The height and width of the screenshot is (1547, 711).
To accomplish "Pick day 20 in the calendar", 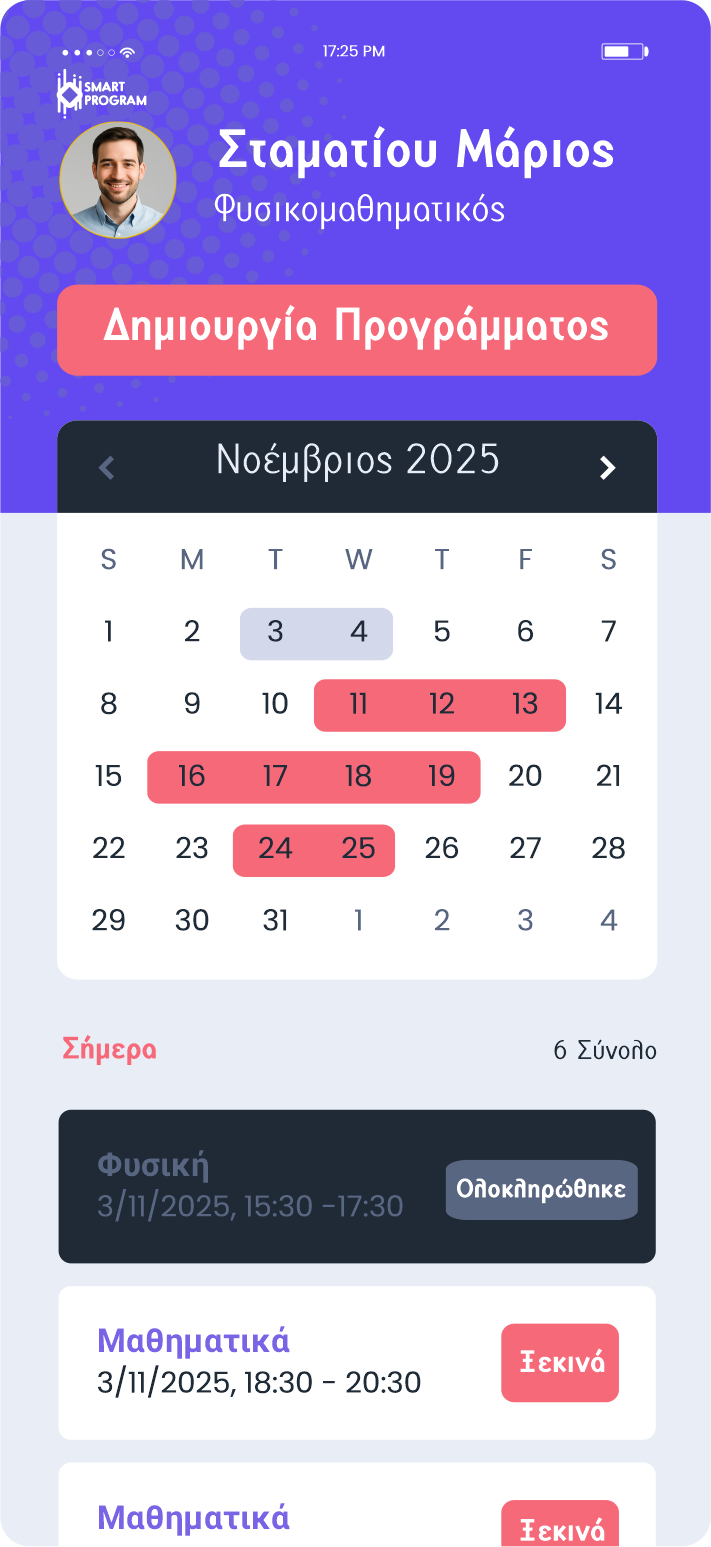I will (525, 777).
